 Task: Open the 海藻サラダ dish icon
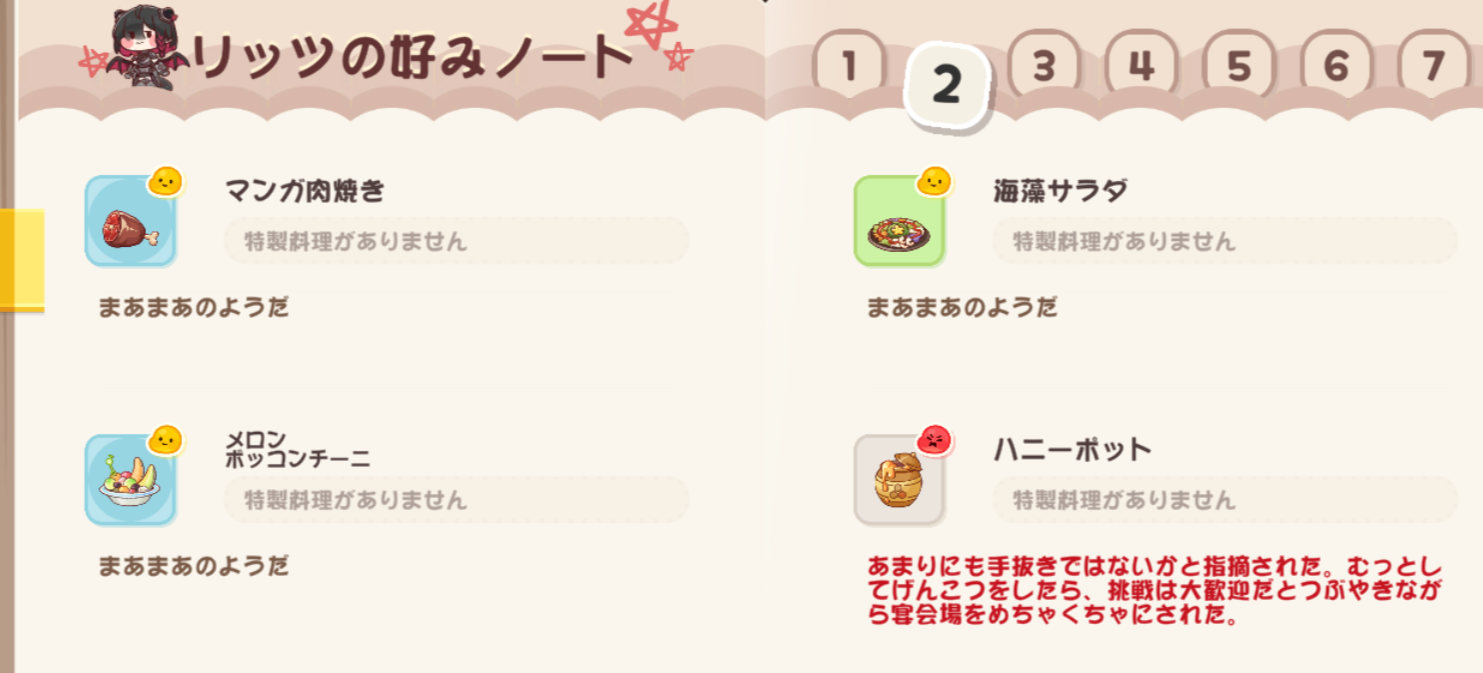click(x=899, y=221)
